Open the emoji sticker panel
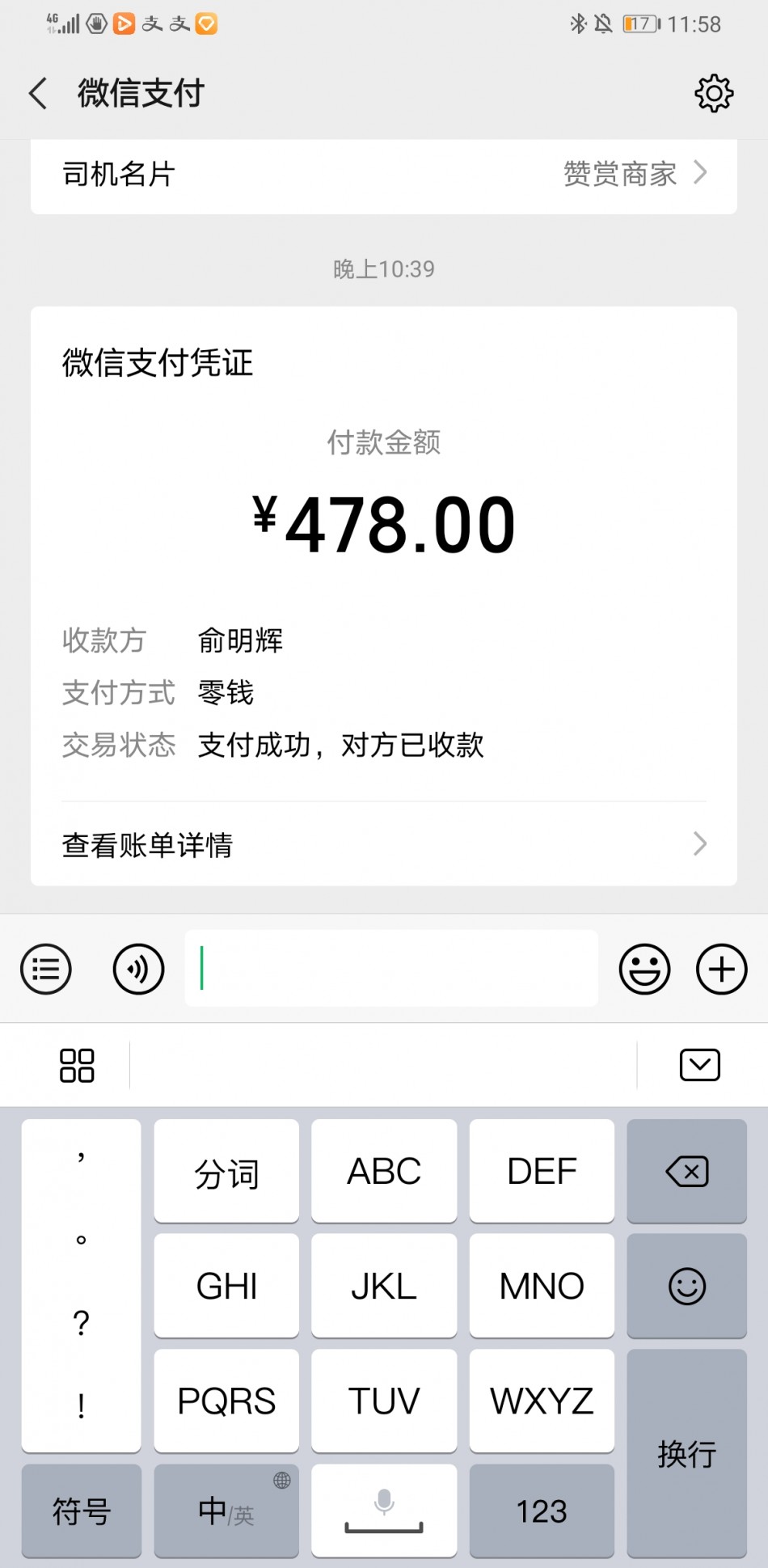 pyautogui.click(x=644, y=969)
